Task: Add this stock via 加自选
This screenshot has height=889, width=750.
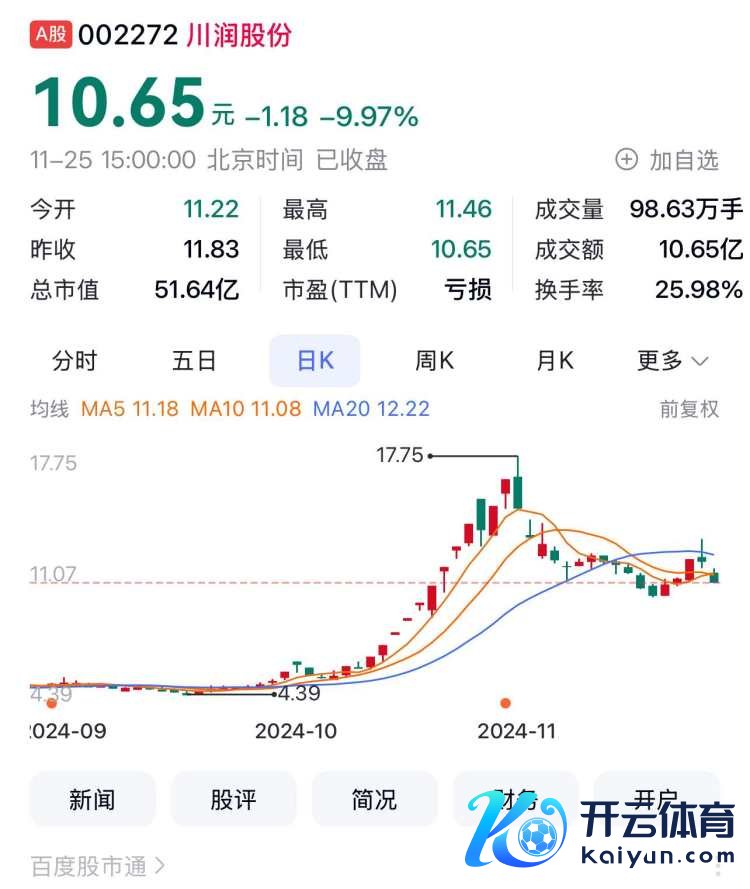Action: (x=667, y=159)
